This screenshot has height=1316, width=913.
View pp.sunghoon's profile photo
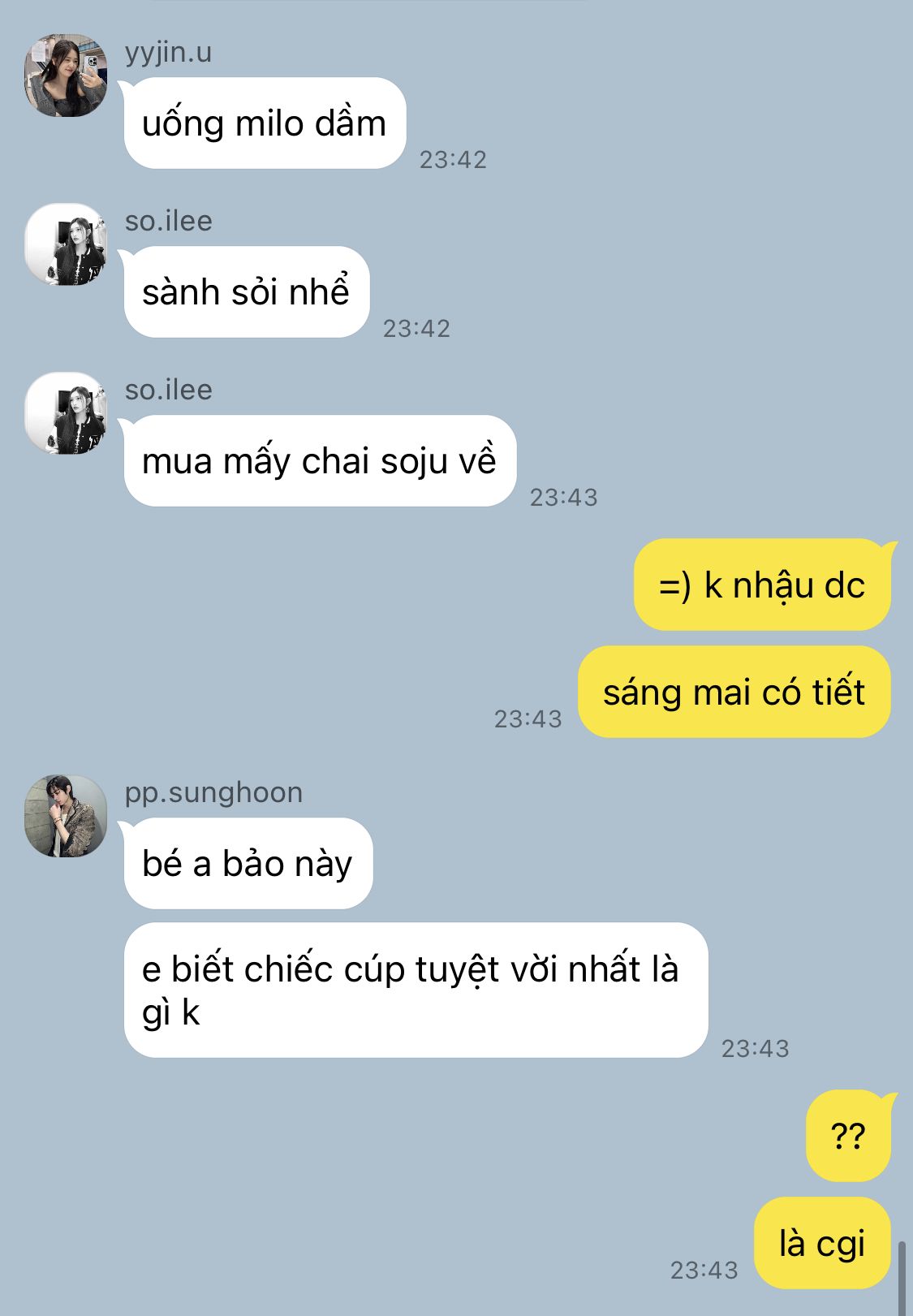(66, 816)
